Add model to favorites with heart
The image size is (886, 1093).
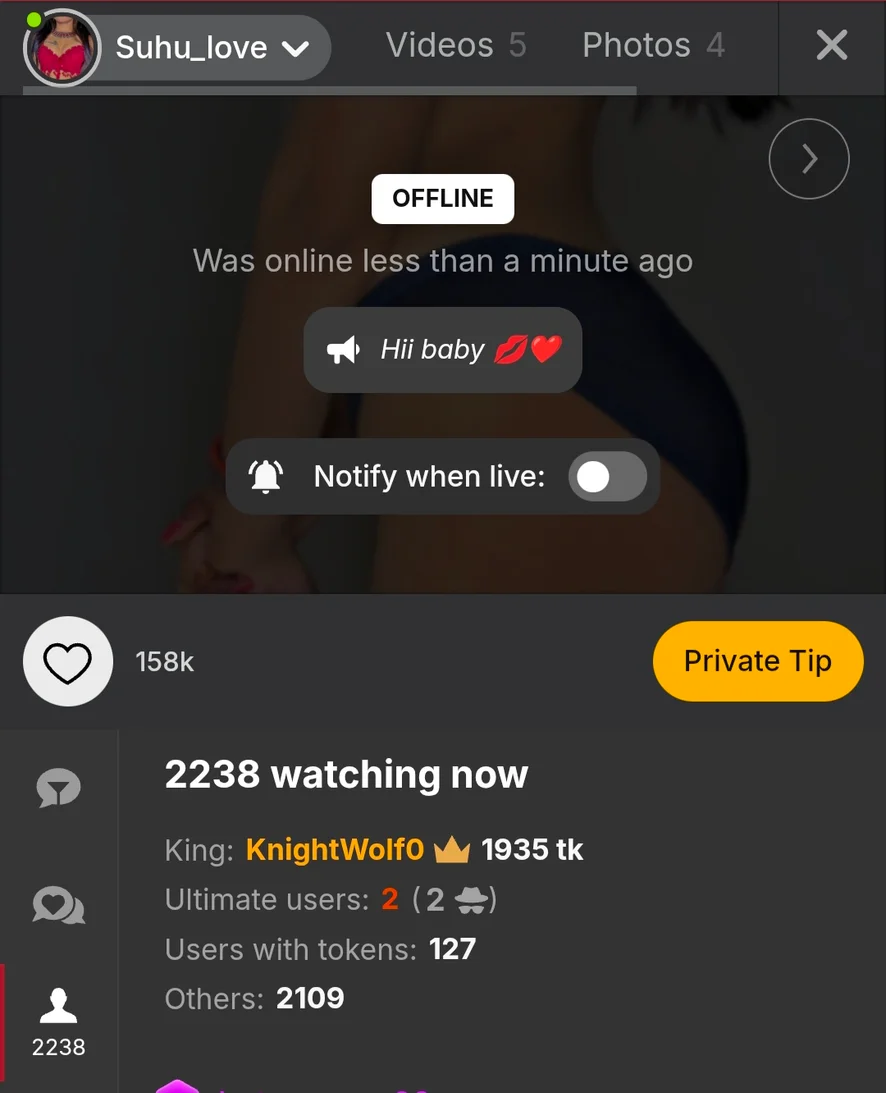tap(68, 661)
